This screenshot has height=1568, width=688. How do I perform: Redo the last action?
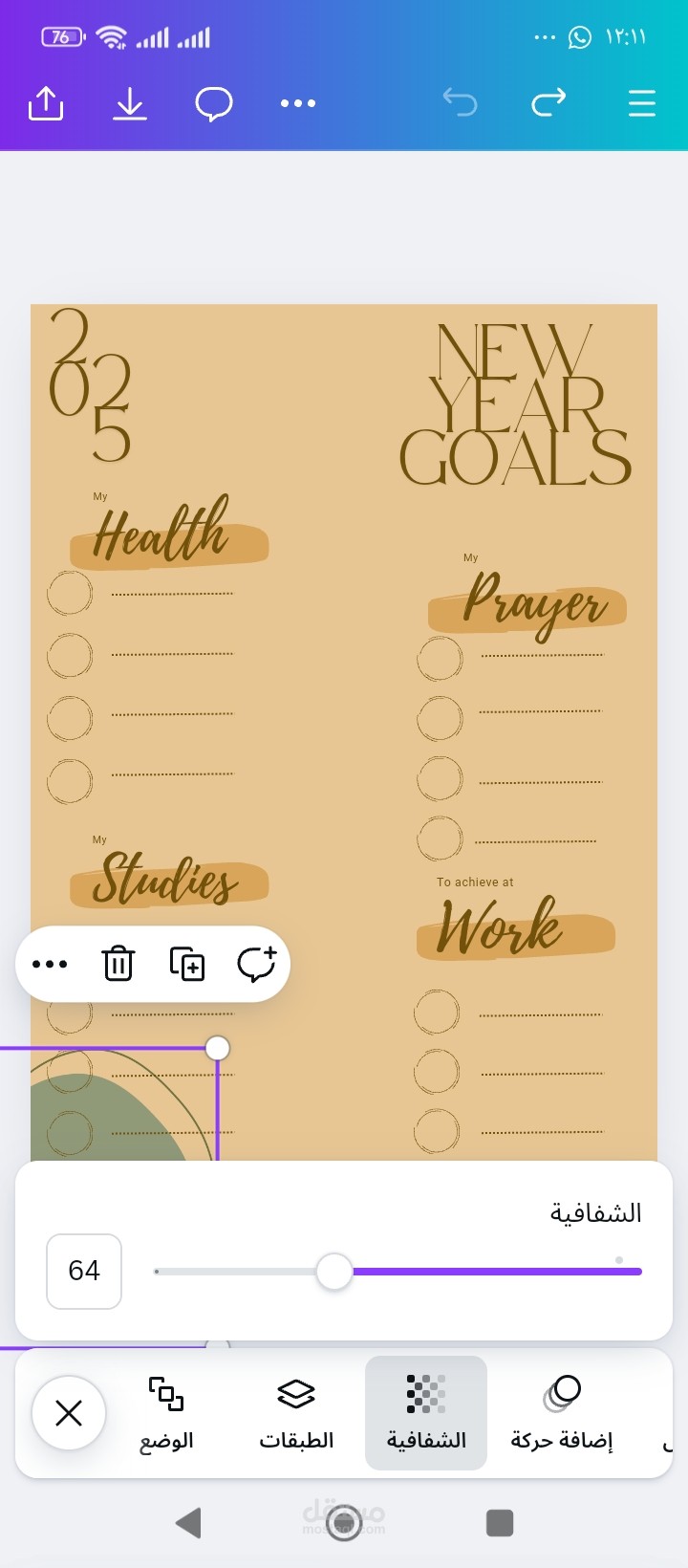coord(548,101)
